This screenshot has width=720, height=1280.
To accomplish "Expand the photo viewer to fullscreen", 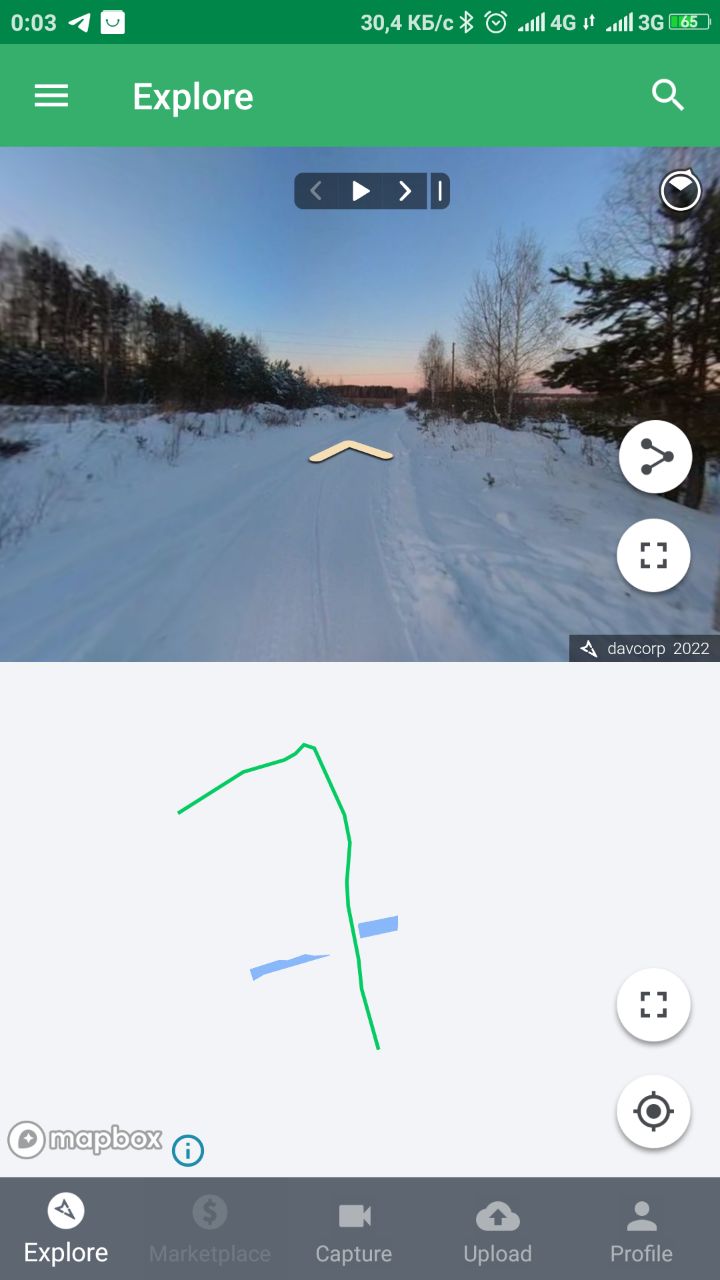I will (654, 555).
